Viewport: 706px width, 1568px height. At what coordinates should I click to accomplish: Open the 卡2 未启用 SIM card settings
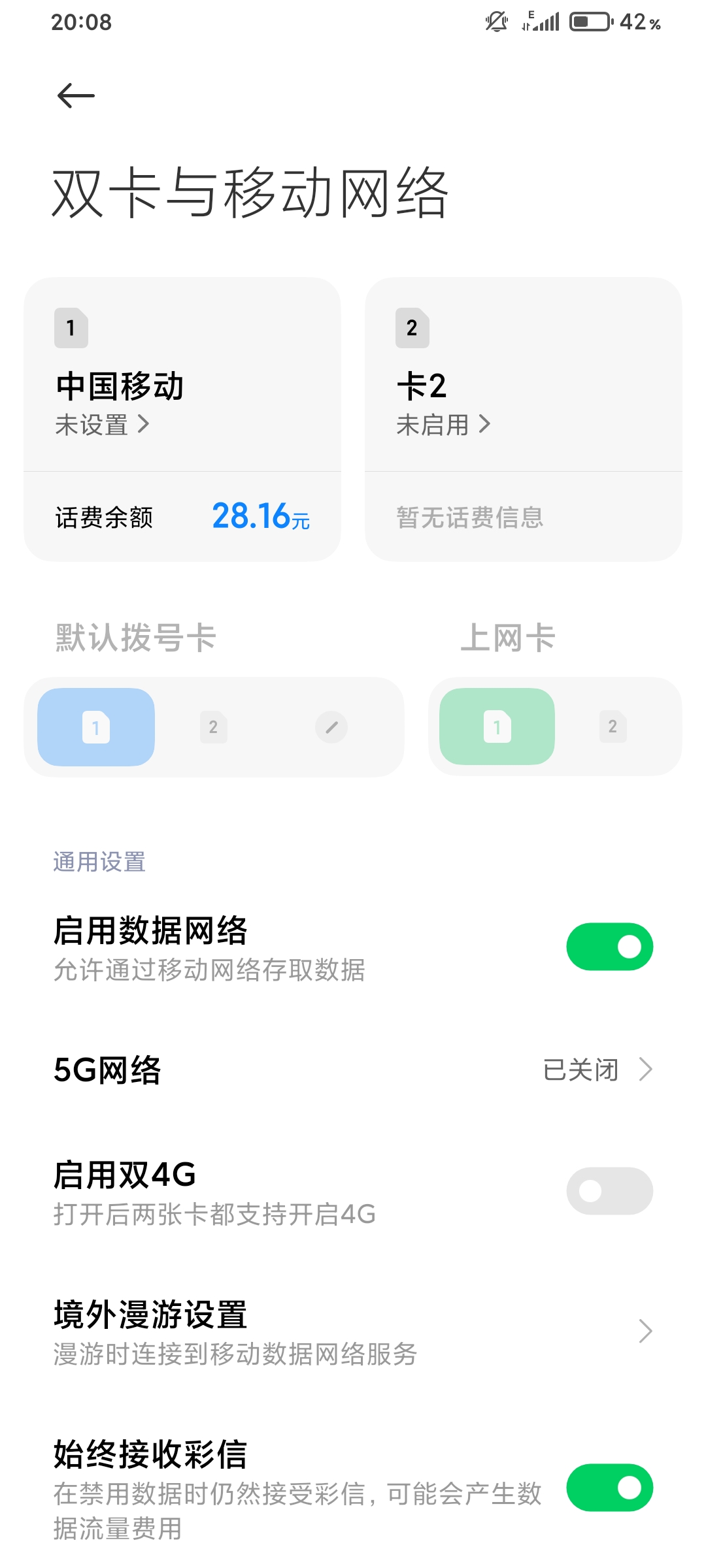coord(523,374)
